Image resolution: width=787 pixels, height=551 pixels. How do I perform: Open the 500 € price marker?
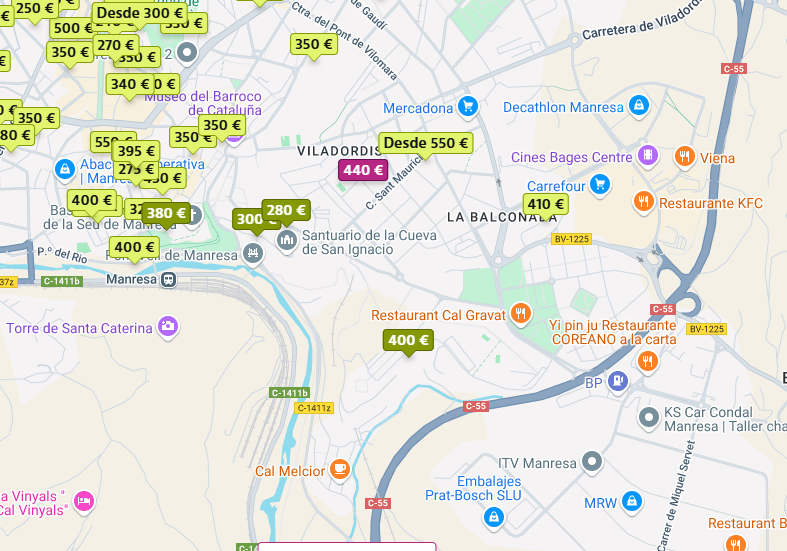[73, 28]
